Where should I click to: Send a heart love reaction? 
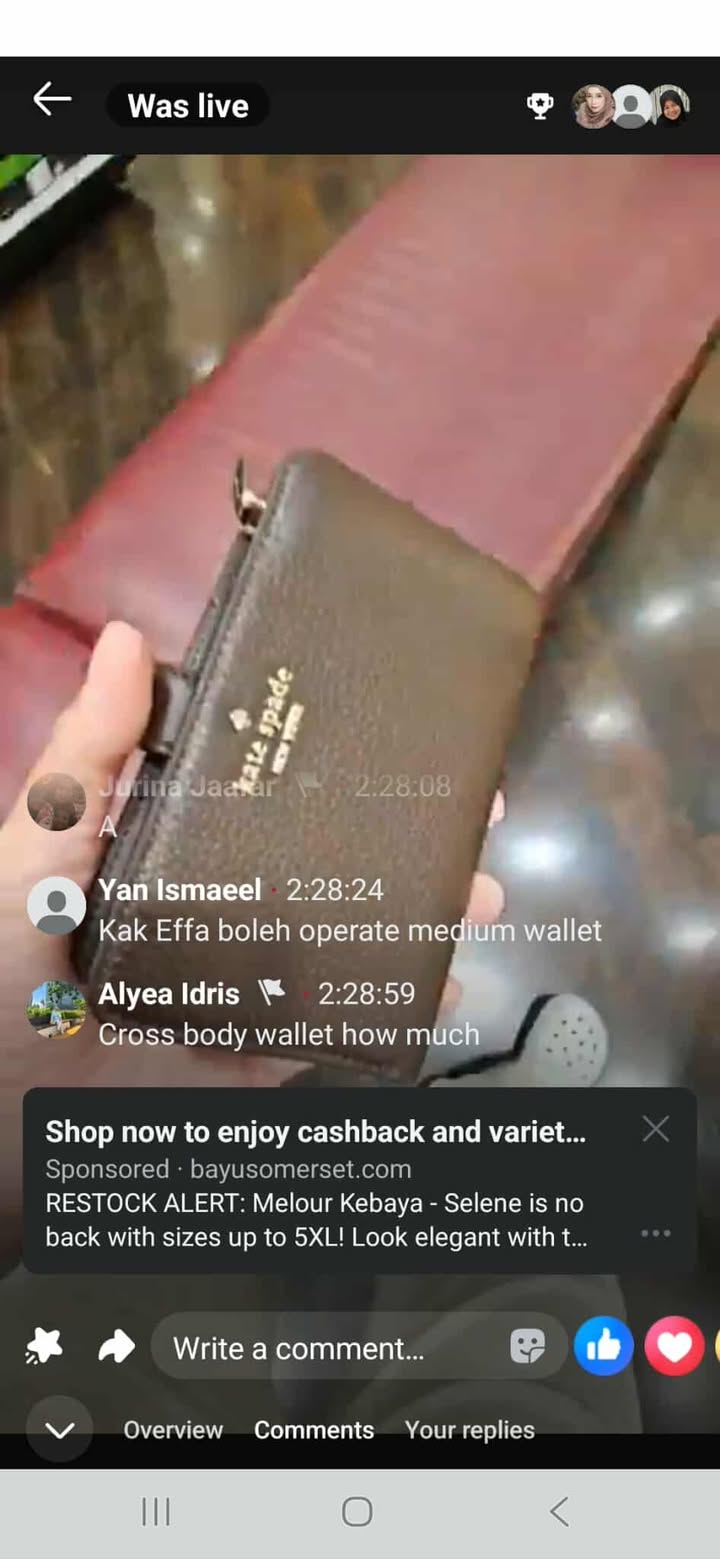tap(674, 1346)
